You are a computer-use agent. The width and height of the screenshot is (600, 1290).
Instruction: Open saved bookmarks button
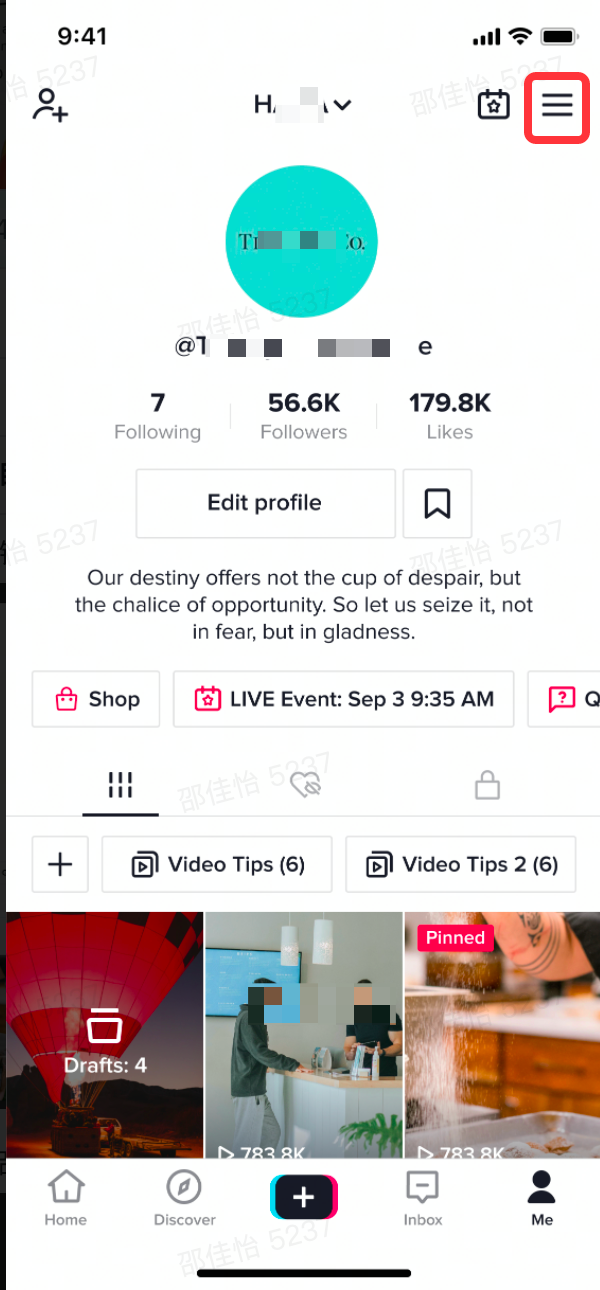[437, 503]
